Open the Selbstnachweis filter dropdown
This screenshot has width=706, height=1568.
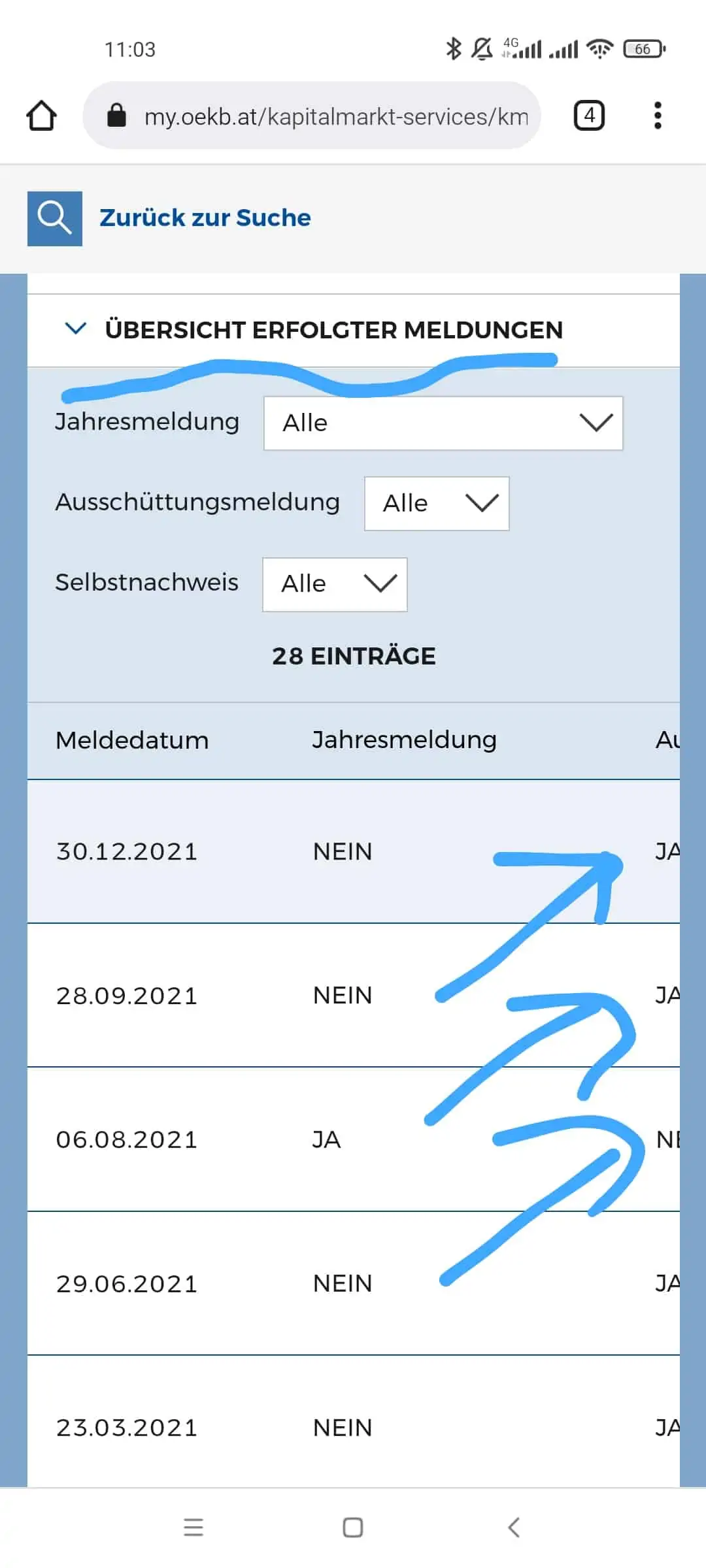(x=335, y=584)
